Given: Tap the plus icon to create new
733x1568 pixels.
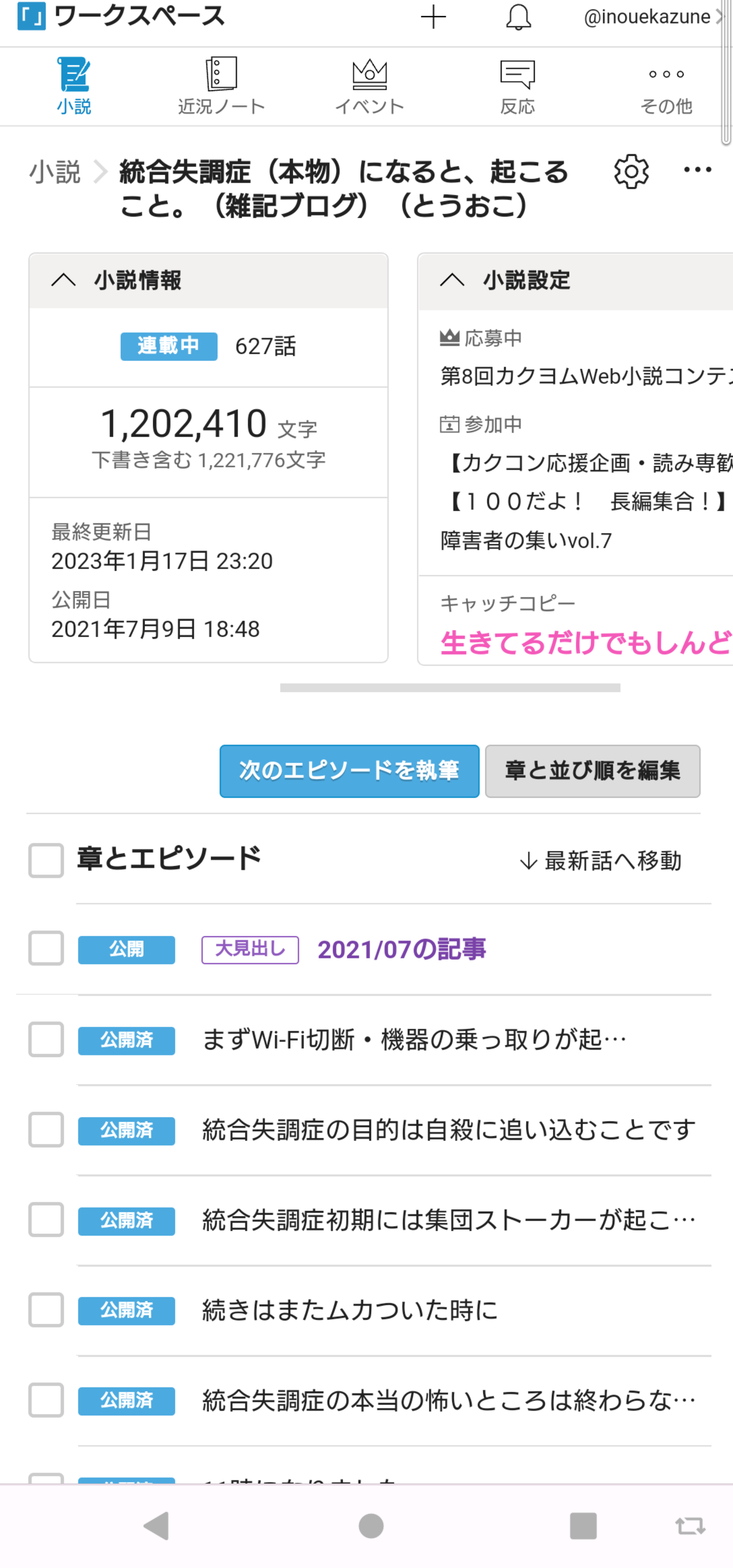Looking at the screenshot, I should [433, 17].
